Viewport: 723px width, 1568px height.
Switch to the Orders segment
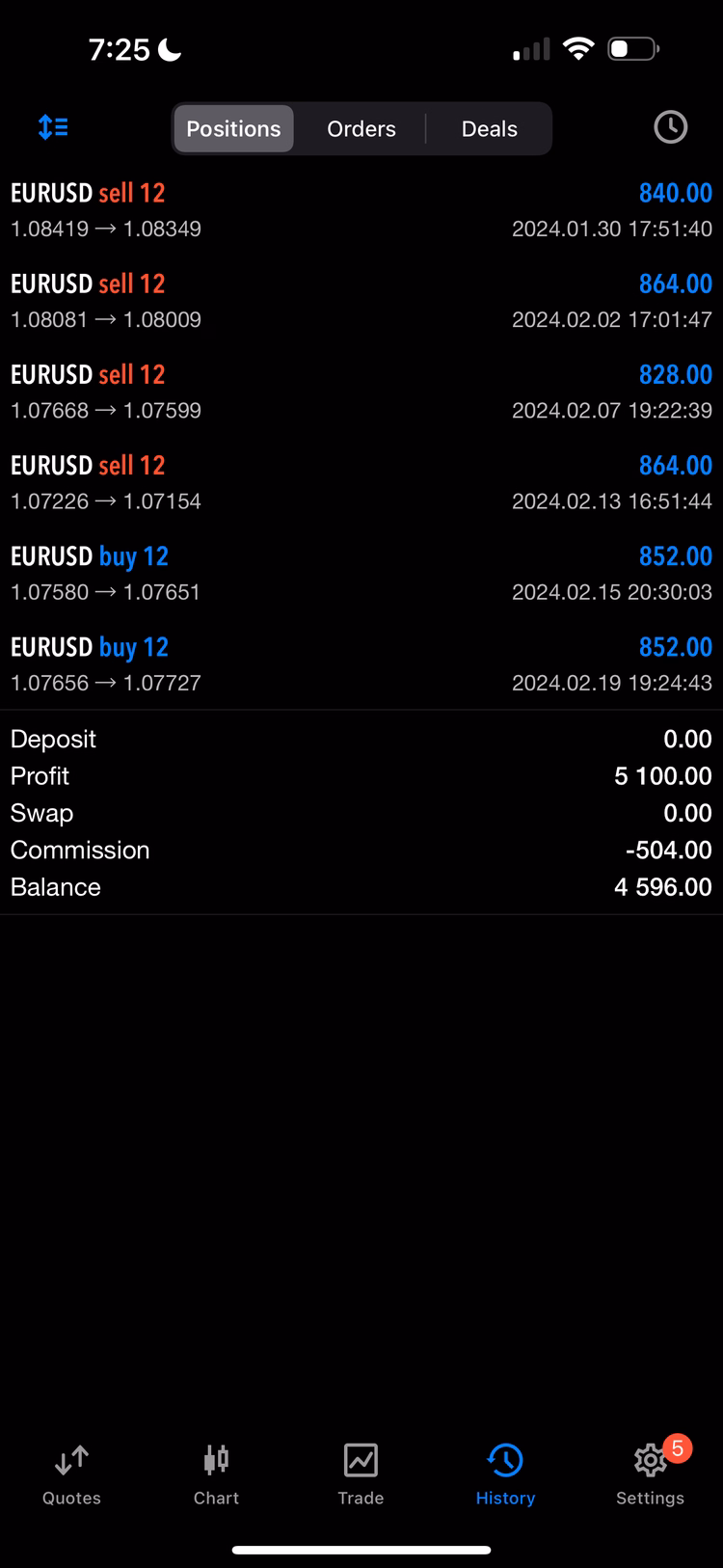pyautogui.click(x=361, y=128)
